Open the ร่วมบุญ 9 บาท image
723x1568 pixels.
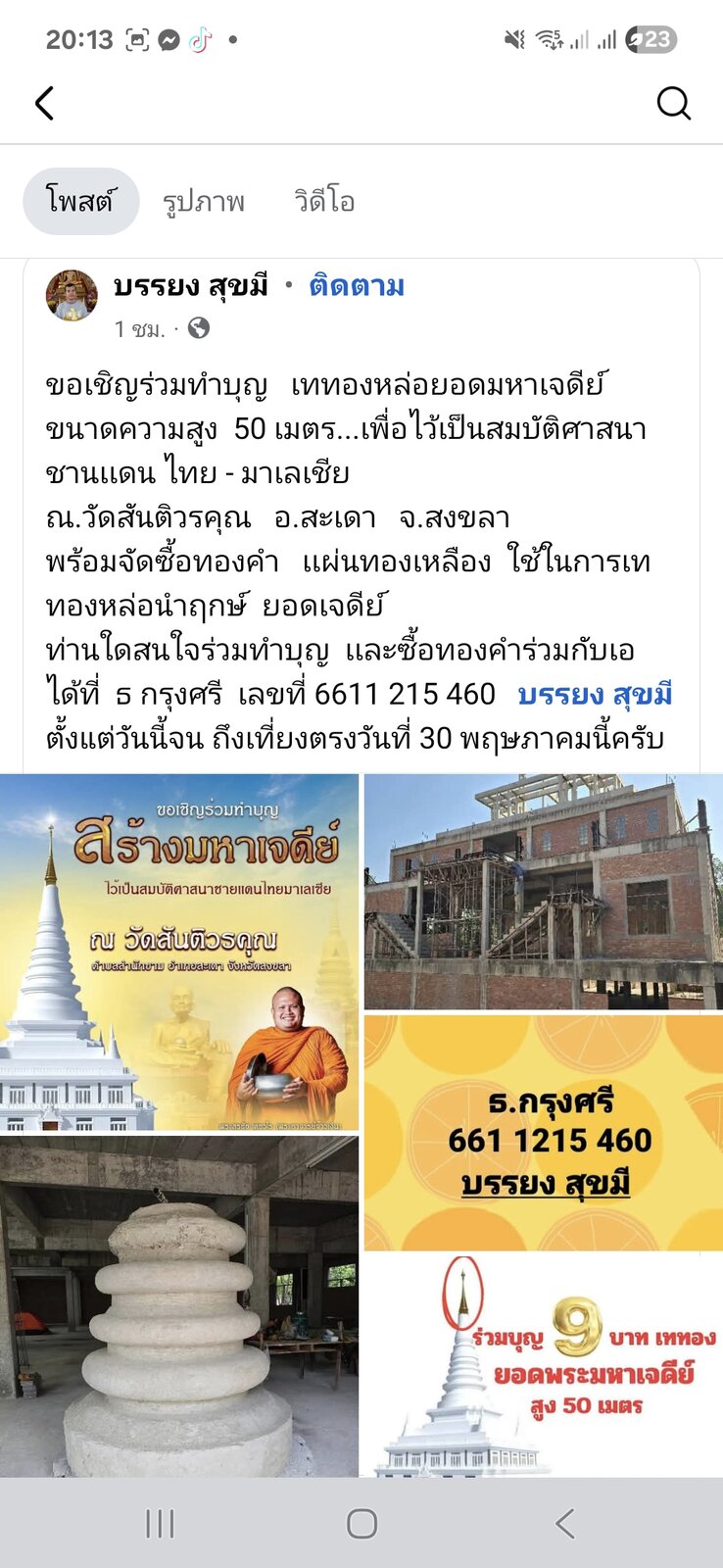[x=544, y=1366]
